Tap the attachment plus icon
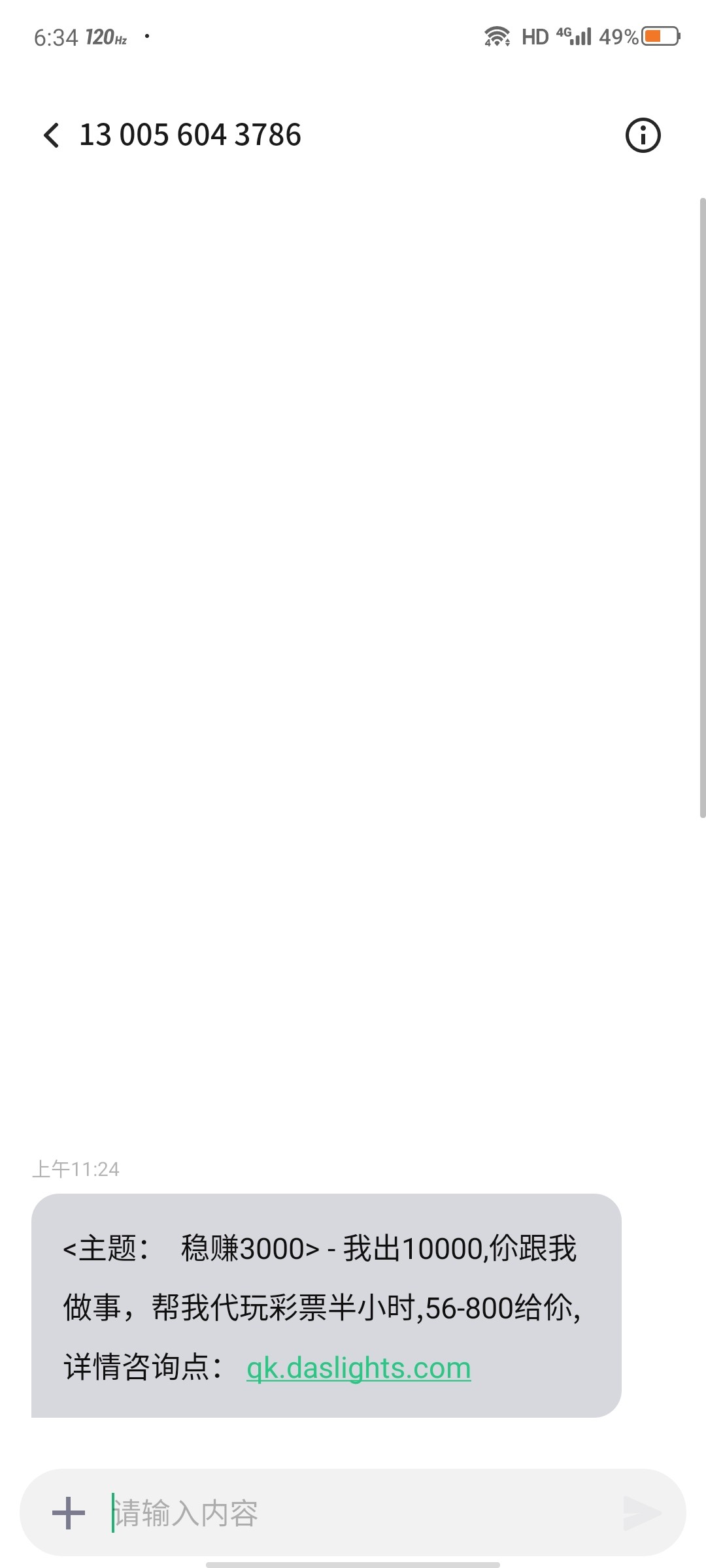Viewport: 706px width, 1568px height. click(x=69, y=1512)
